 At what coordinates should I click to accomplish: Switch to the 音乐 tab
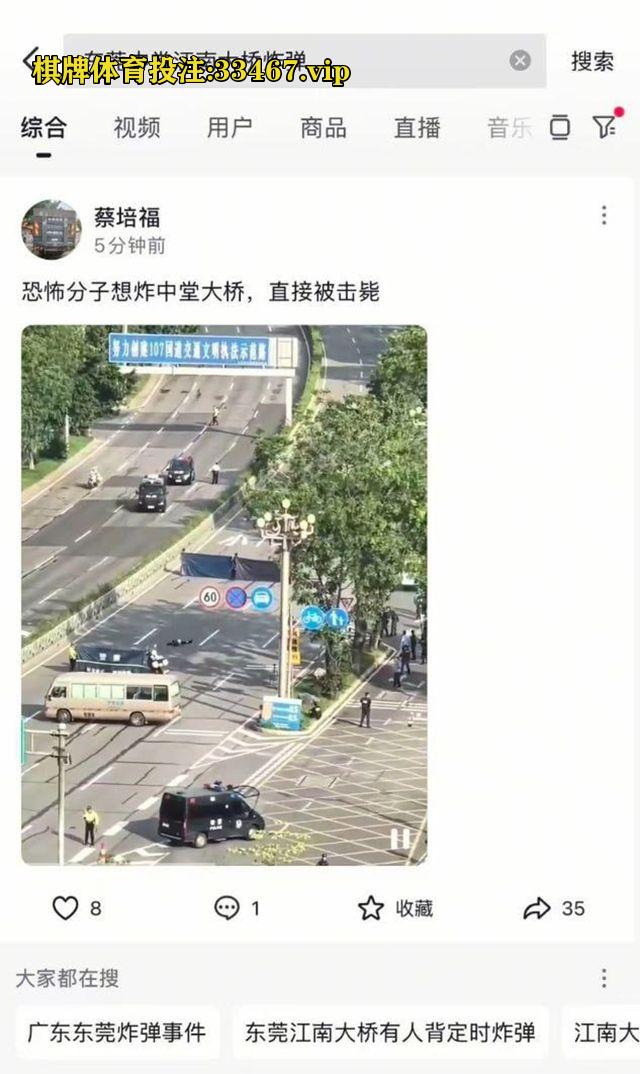(x=509, y=128)
